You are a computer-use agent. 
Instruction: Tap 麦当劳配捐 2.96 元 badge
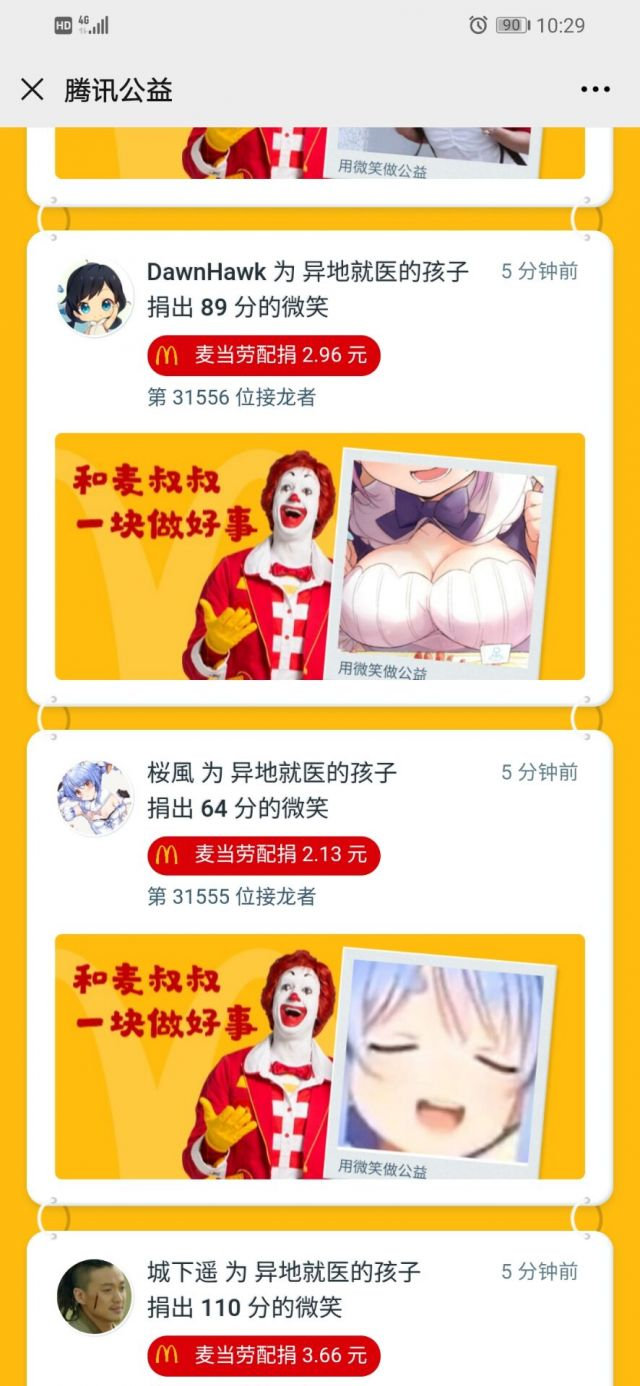point(264,355)
